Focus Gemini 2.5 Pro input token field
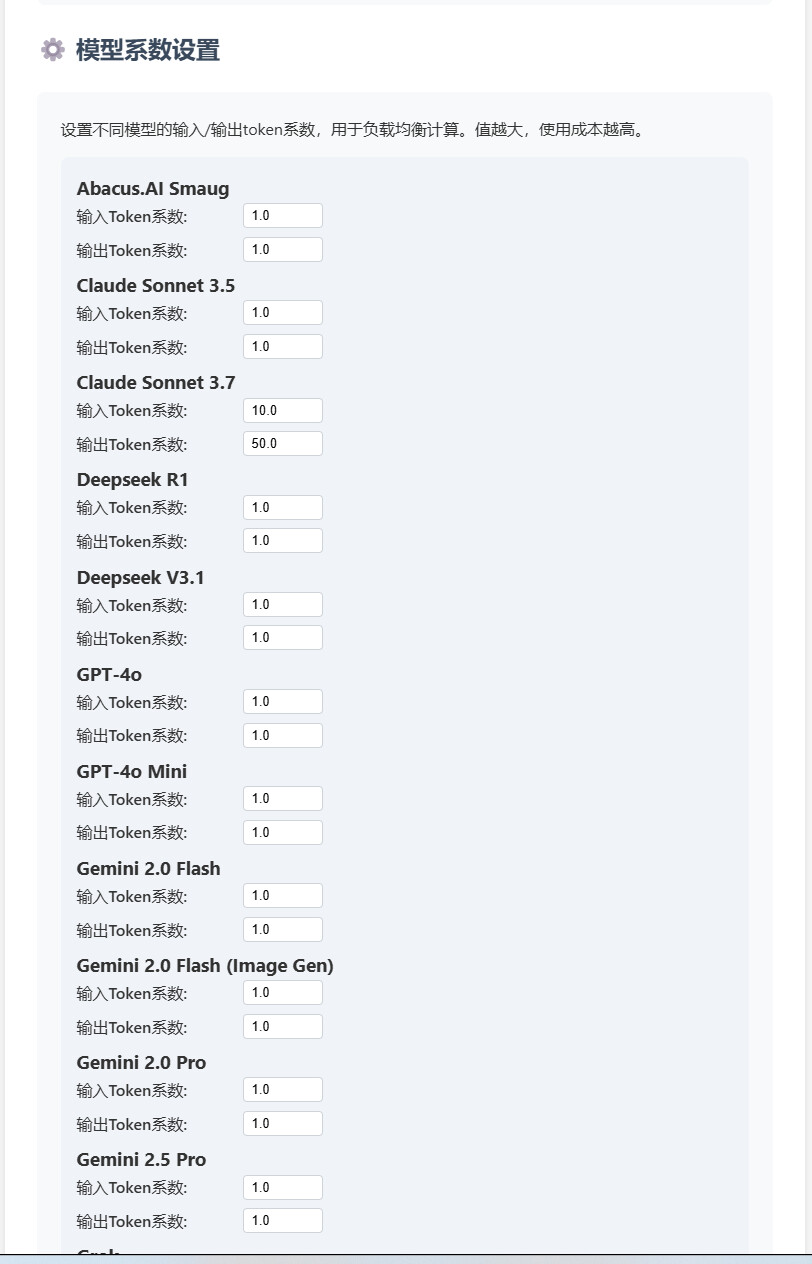 [x=282, y=1188]
